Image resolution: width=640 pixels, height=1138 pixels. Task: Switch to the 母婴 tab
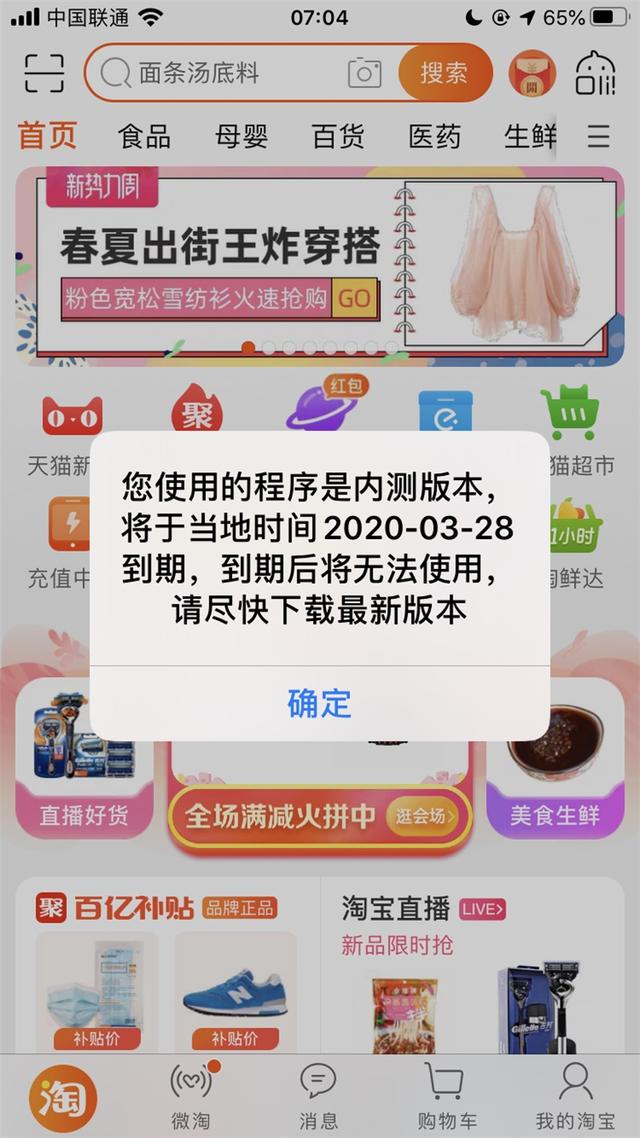[x=242, y=136]
